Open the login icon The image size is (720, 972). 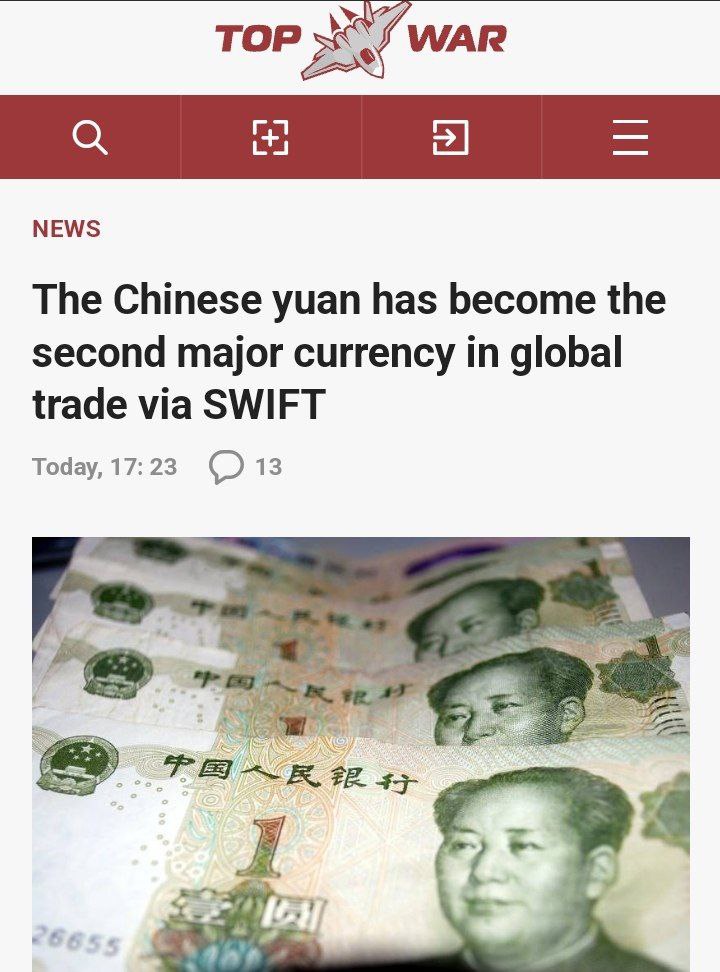[x=451, y=137]
